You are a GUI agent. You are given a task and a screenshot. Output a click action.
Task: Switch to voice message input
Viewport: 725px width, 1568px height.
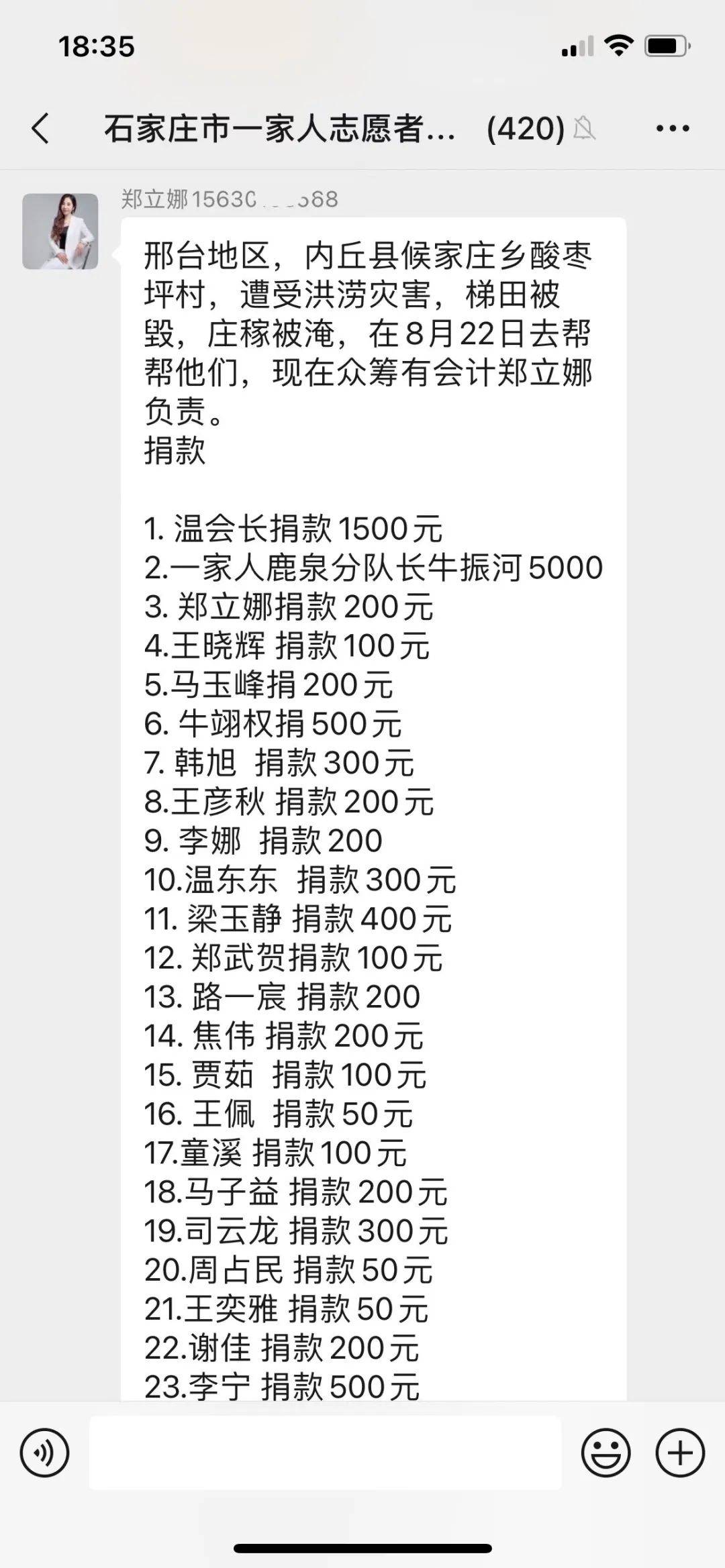tap(45, 1453)
